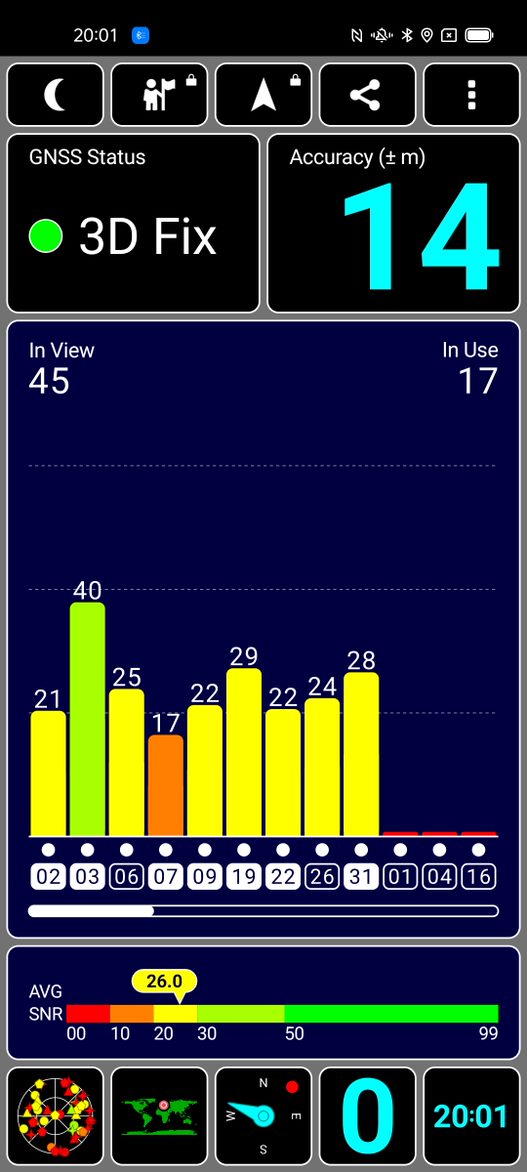Open the Accuracy panel
Image resolution: width=527 pixels, height=1172 pixels.
393,223
